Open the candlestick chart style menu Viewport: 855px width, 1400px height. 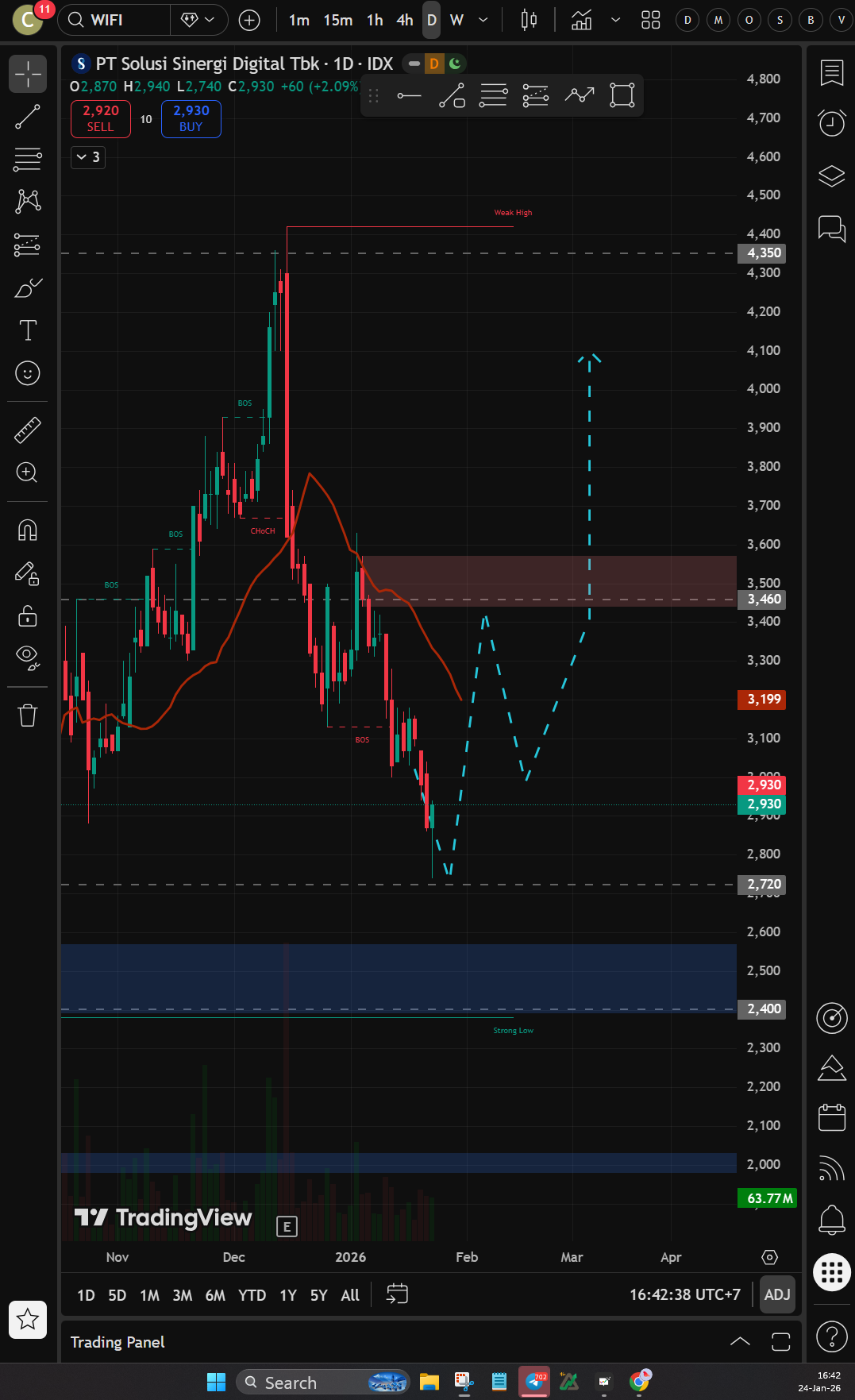click(x=529, y=20)
